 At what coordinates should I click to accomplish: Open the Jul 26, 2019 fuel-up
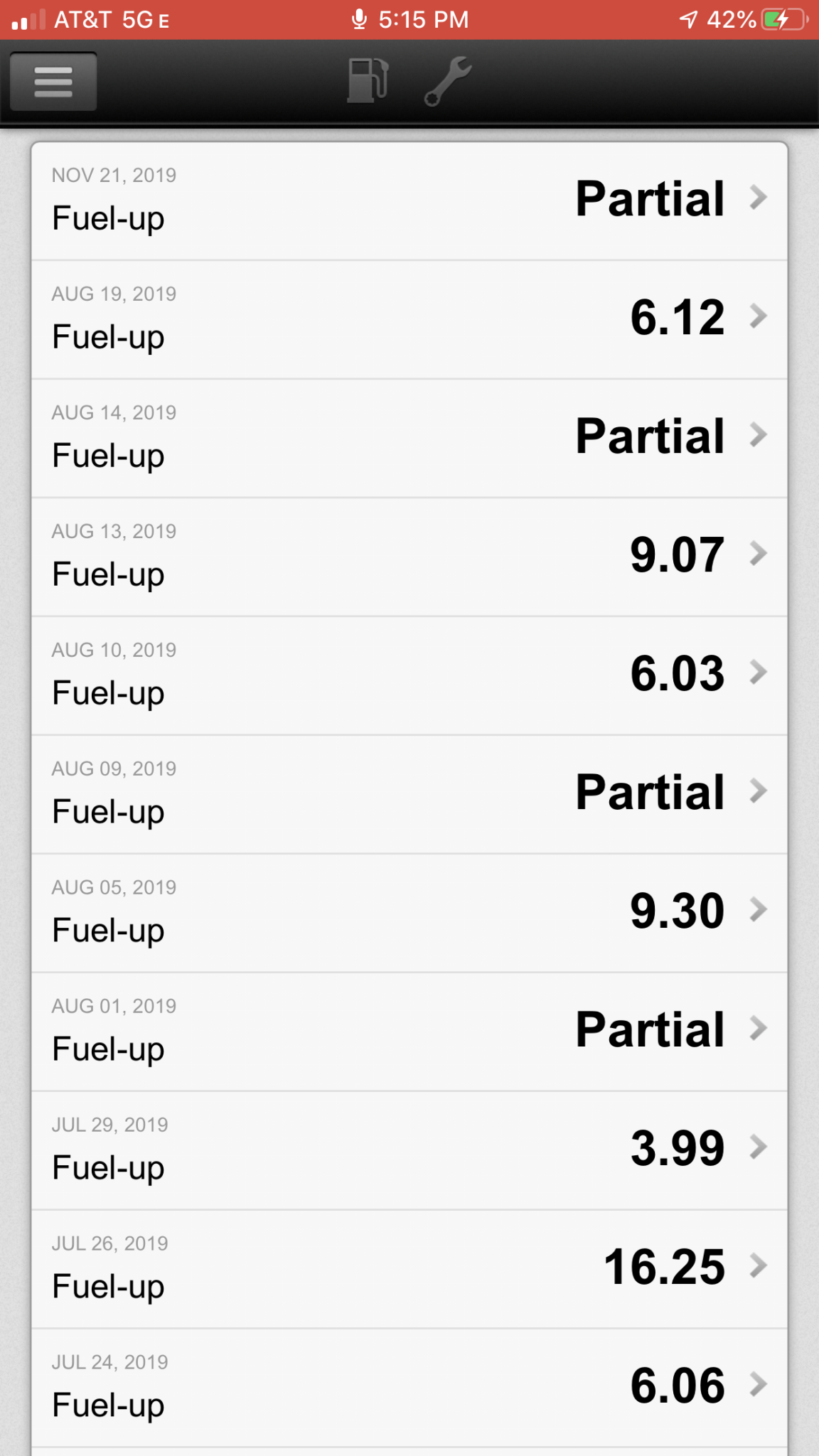pyautogui.click(x=409, y=1269)
